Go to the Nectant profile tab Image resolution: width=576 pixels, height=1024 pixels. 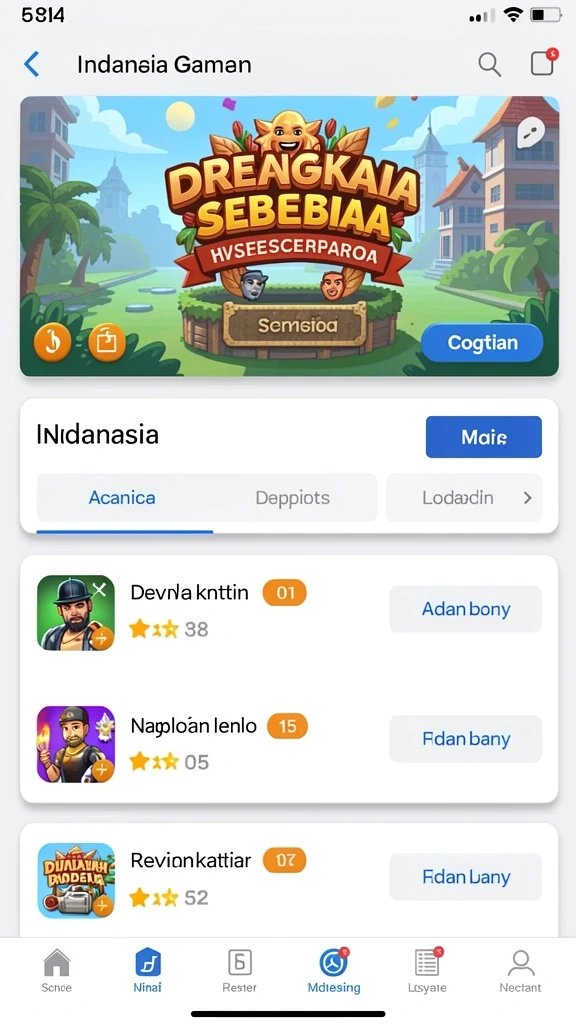tap(520, 971)
